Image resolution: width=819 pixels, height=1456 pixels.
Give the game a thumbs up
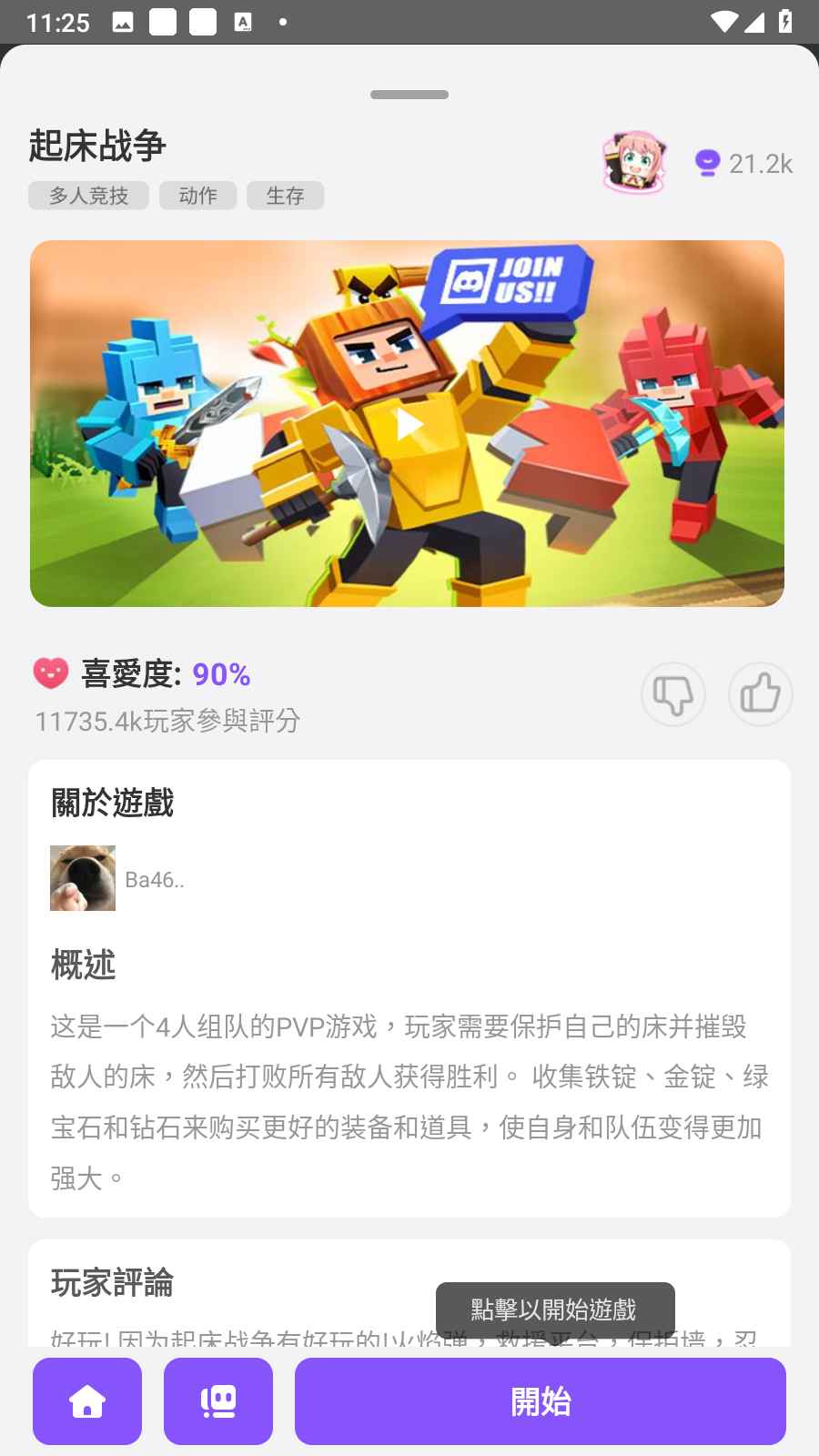760,694
